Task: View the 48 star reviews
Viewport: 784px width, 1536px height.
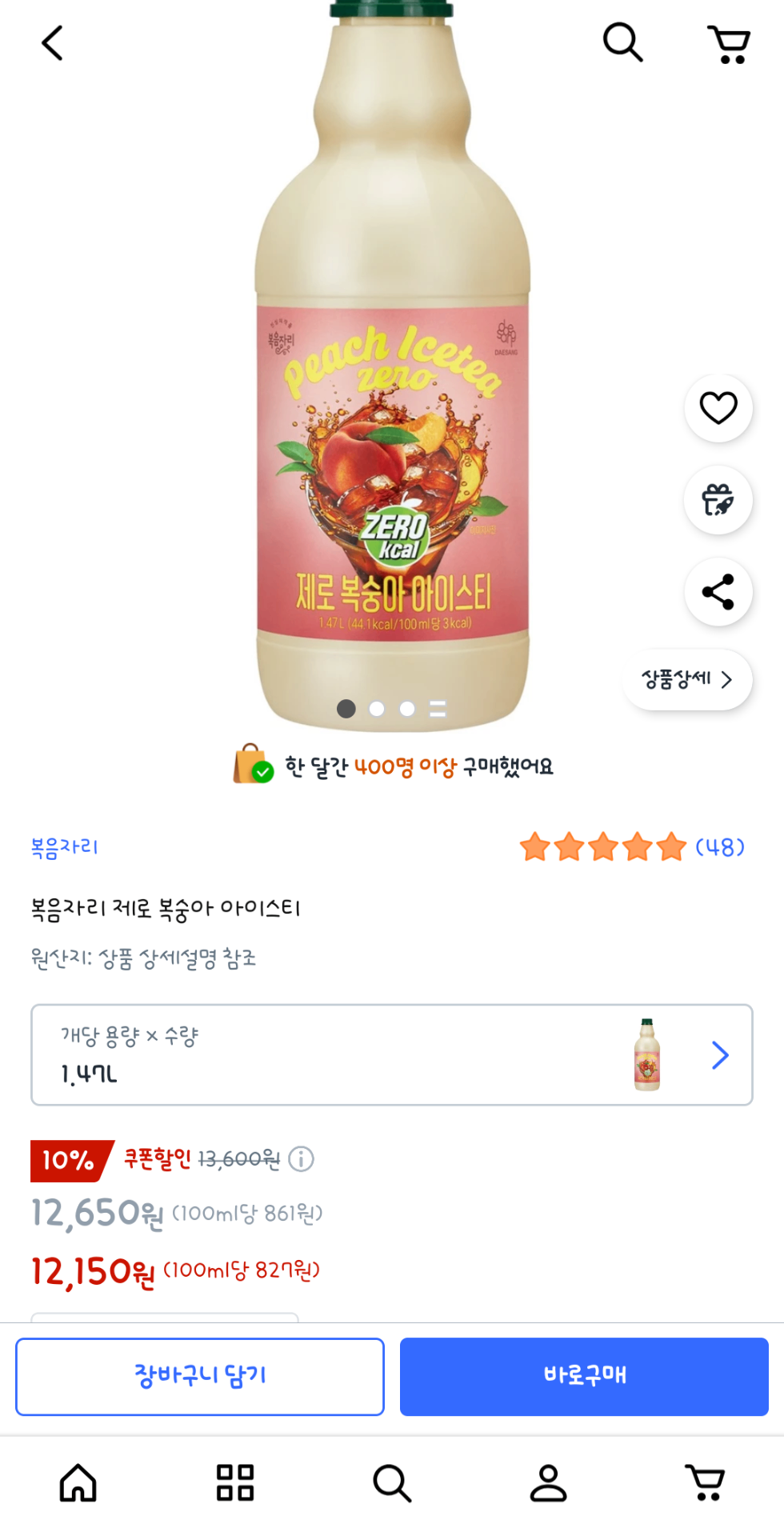Action: click(631, 846)
